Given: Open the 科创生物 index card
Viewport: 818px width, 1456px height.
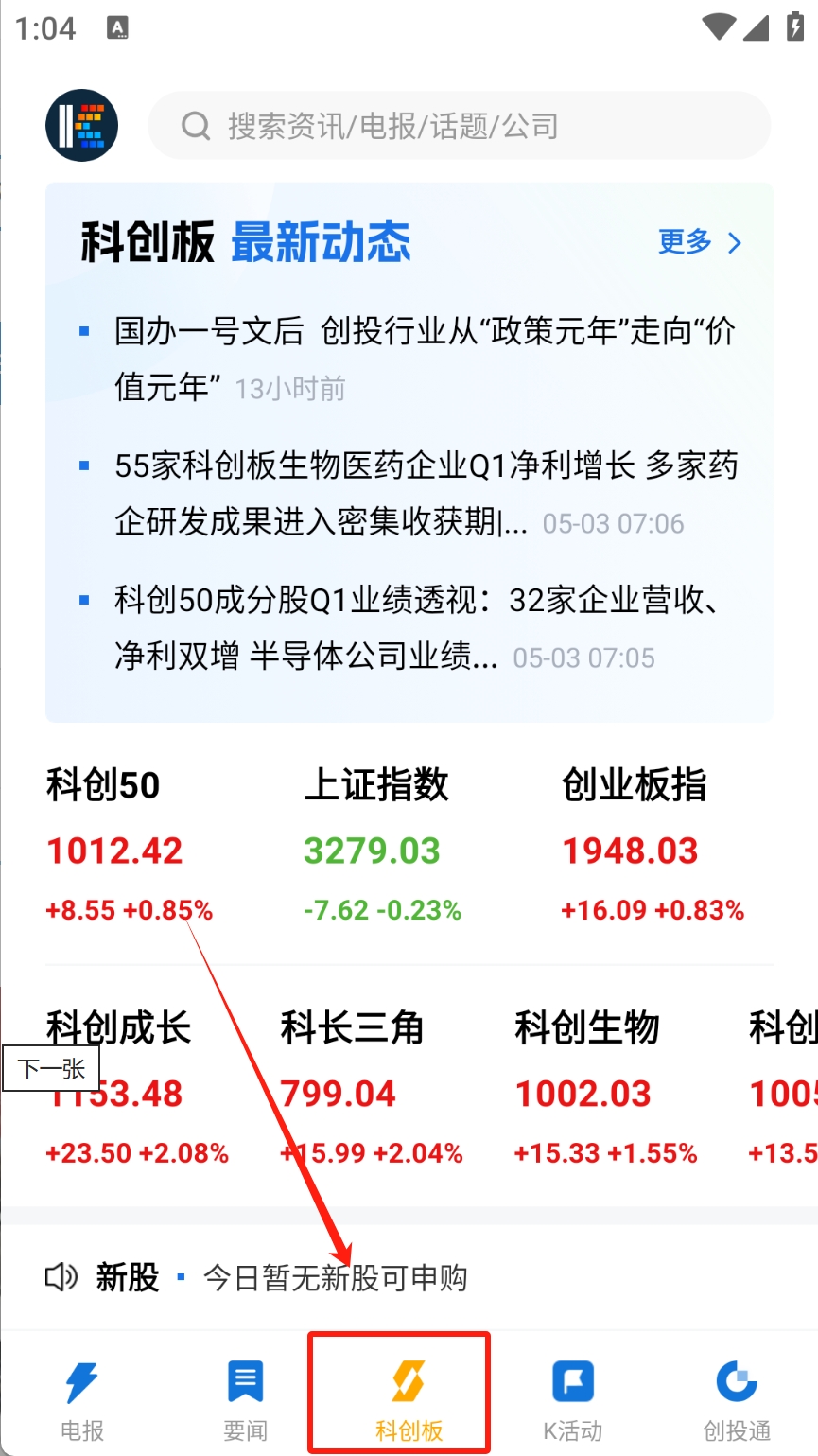Looking at the screenshot, I should click(605, 1088).
